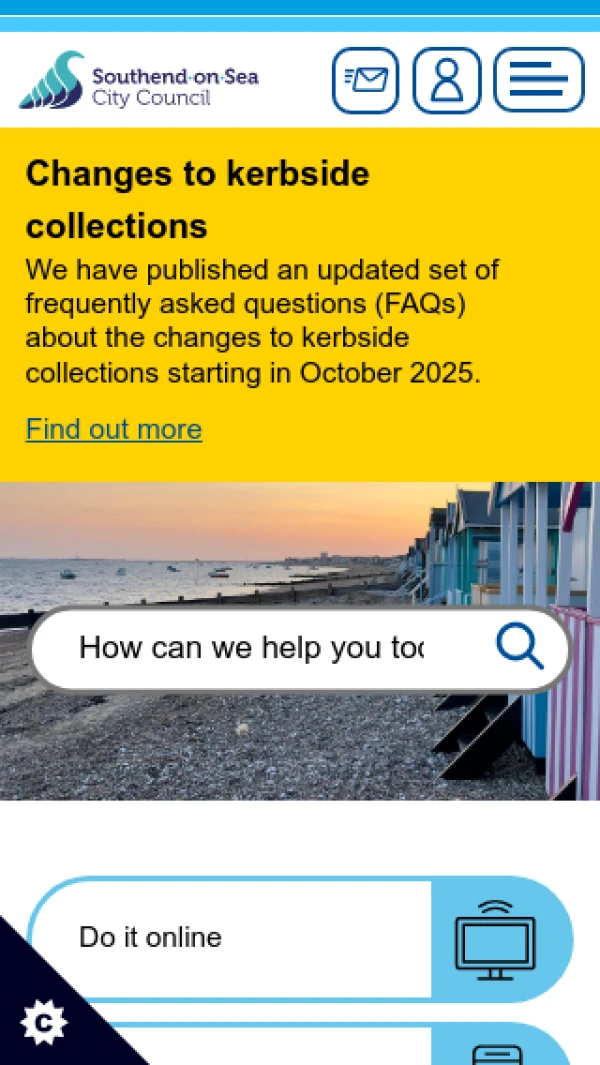This screenshot has width=600, height=1065.
Task: Follow the Find out more link
Action: tap(114, 429)
